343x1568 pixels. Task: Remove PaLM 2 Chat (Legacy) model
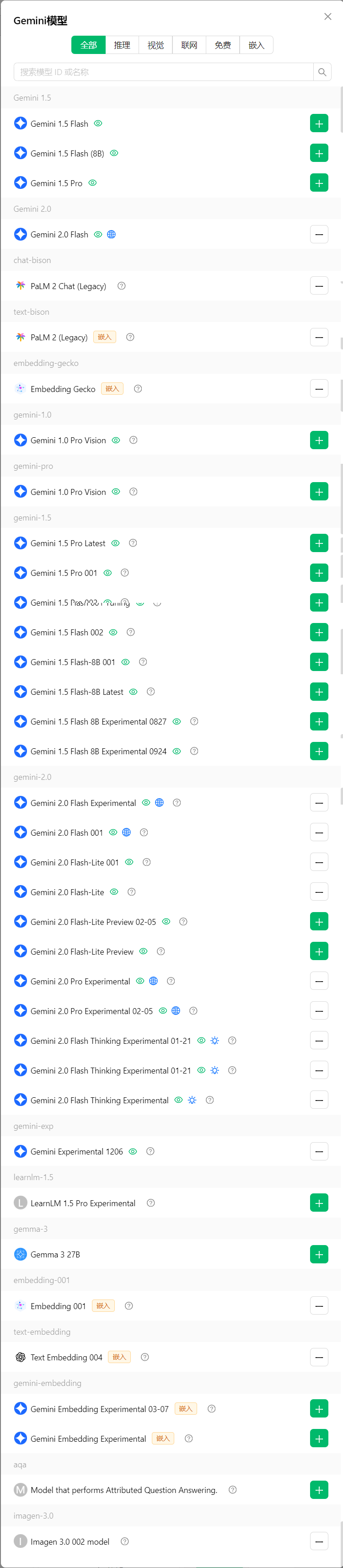[319, 286]
